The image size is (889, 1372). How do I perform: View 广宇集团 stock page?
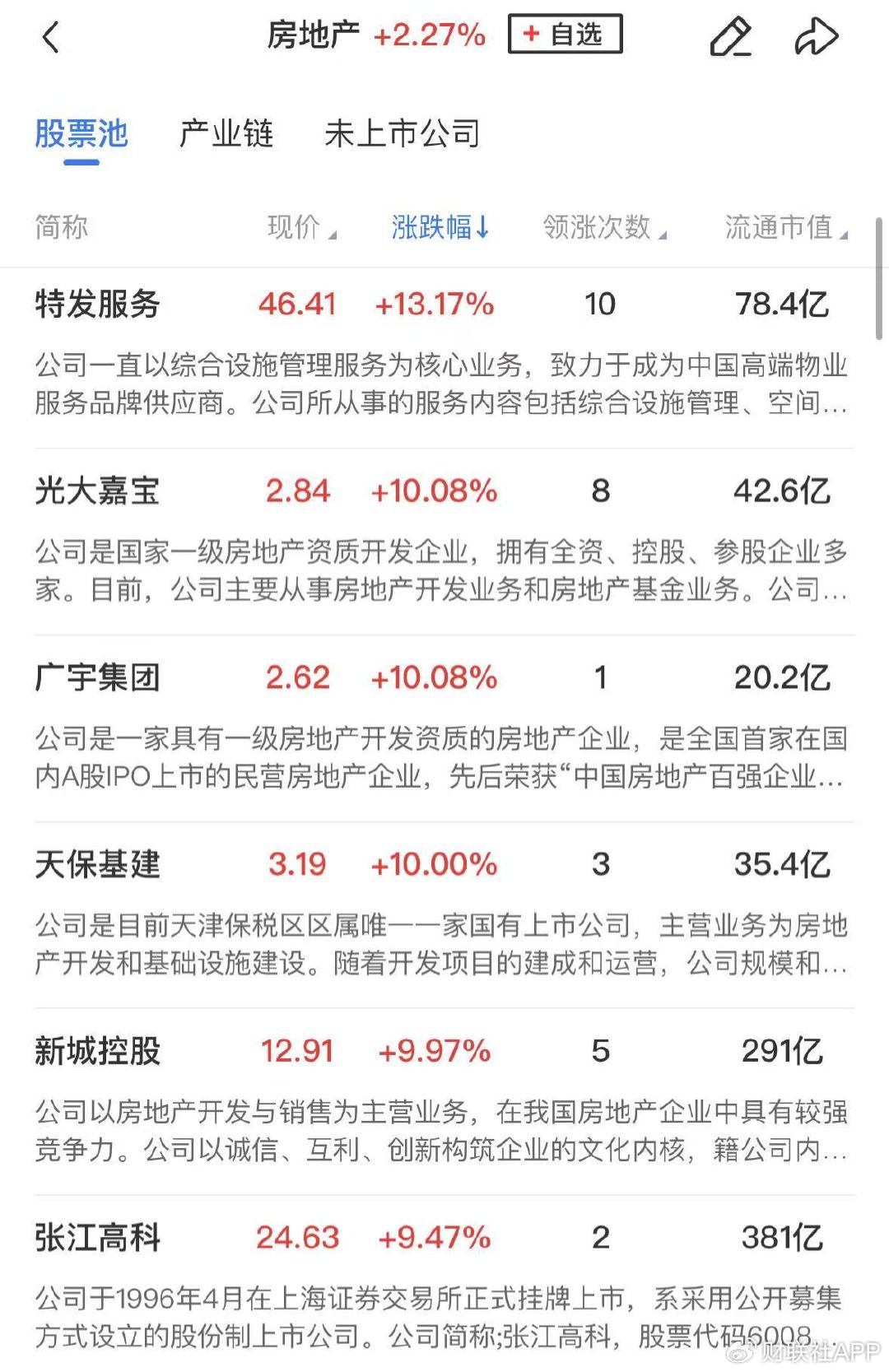click(99, 677)
